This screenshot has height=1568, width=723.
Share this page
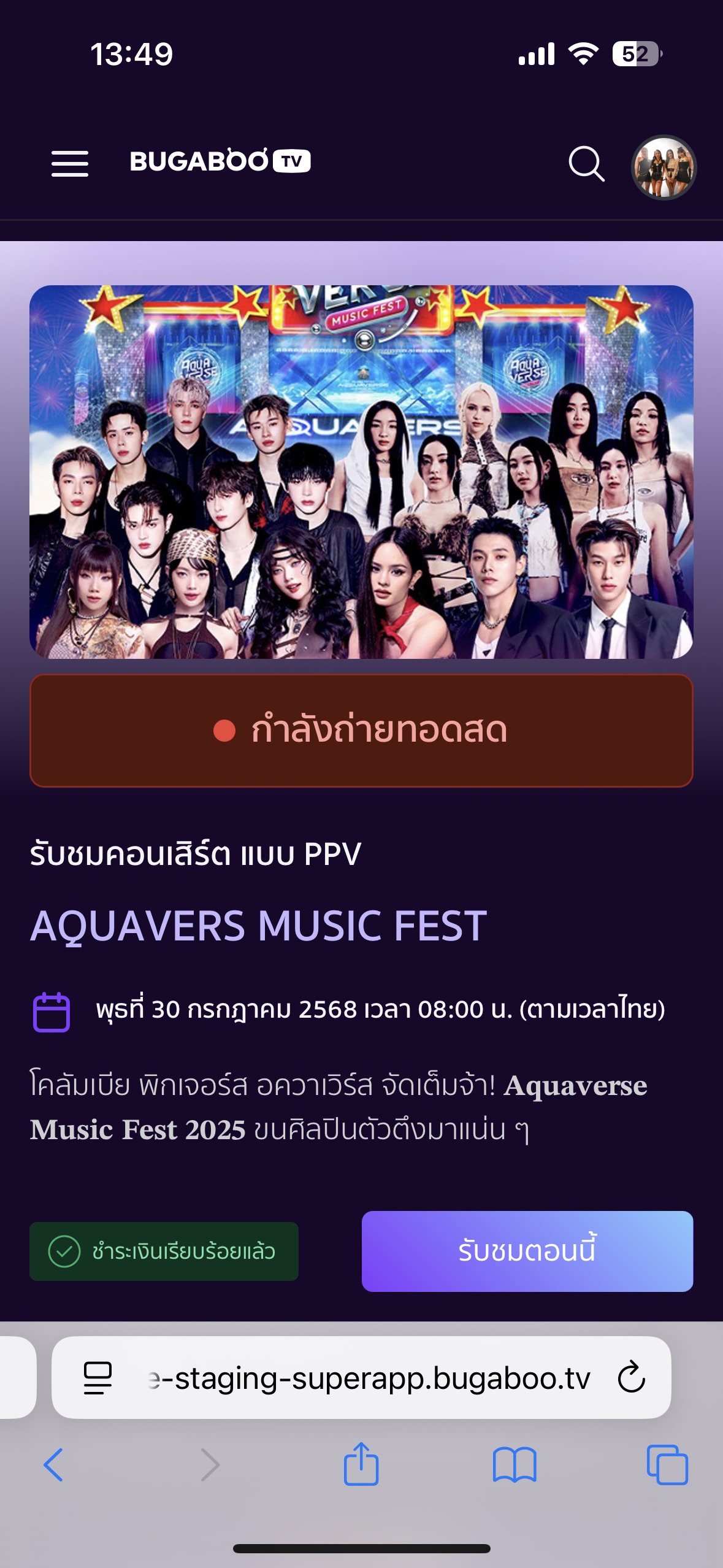coord(361,1464)
